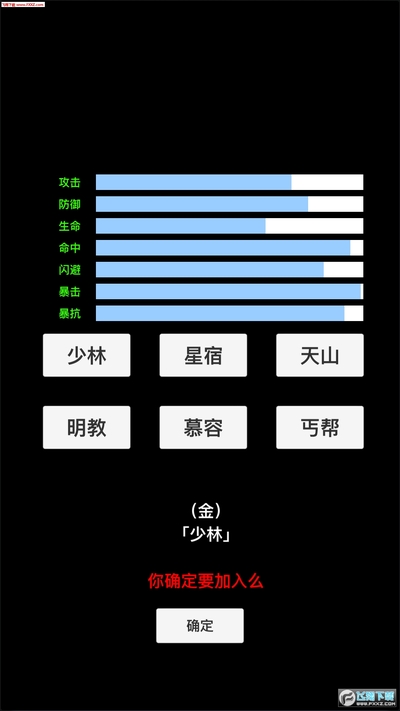Confirm joining with the 确定 button
Viewport: 400px width, 711px height.
(x=200, y=625)
